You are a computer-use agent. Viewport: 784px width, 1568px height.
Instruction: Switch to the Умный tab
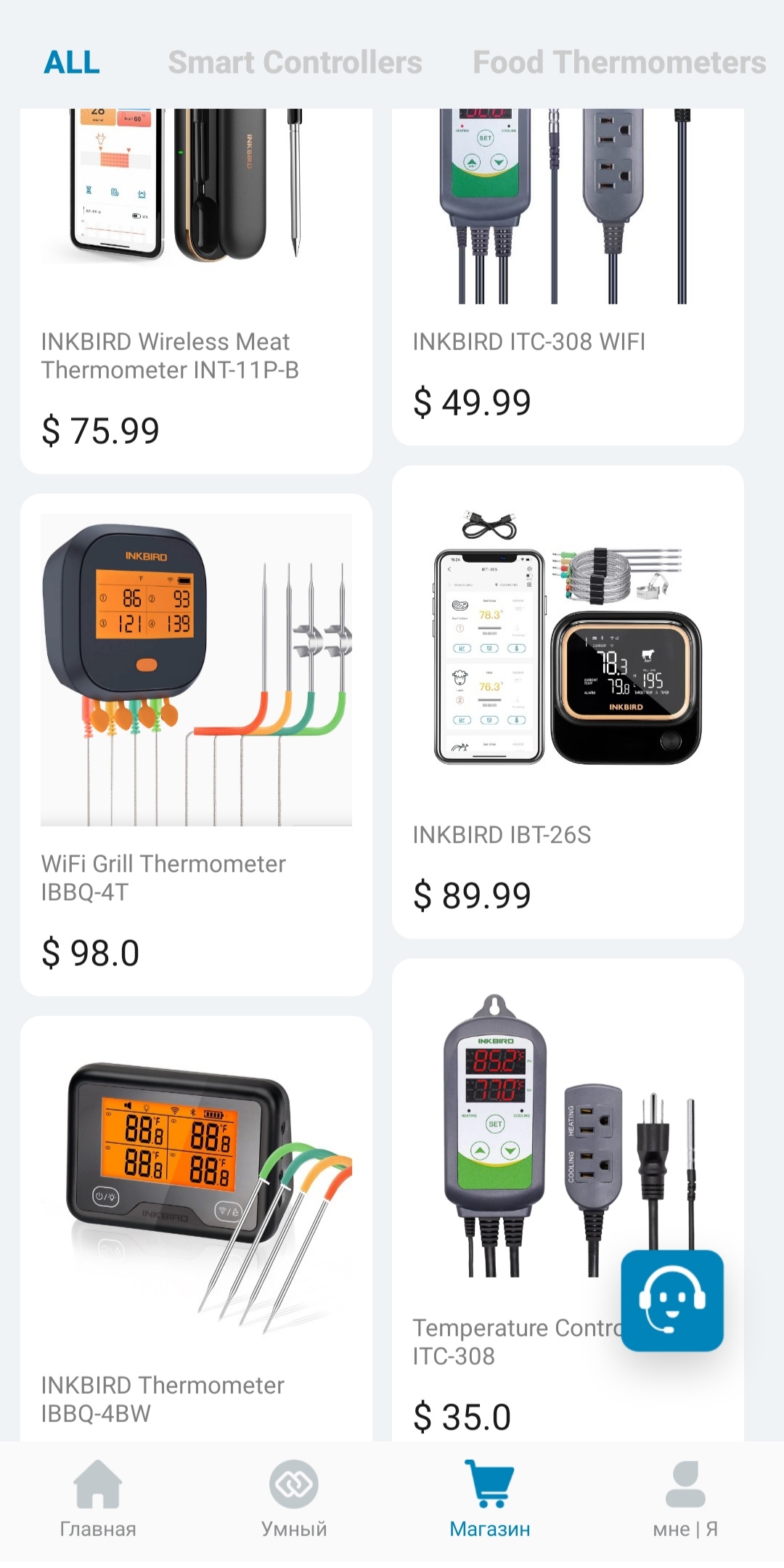pos(294,1498)
